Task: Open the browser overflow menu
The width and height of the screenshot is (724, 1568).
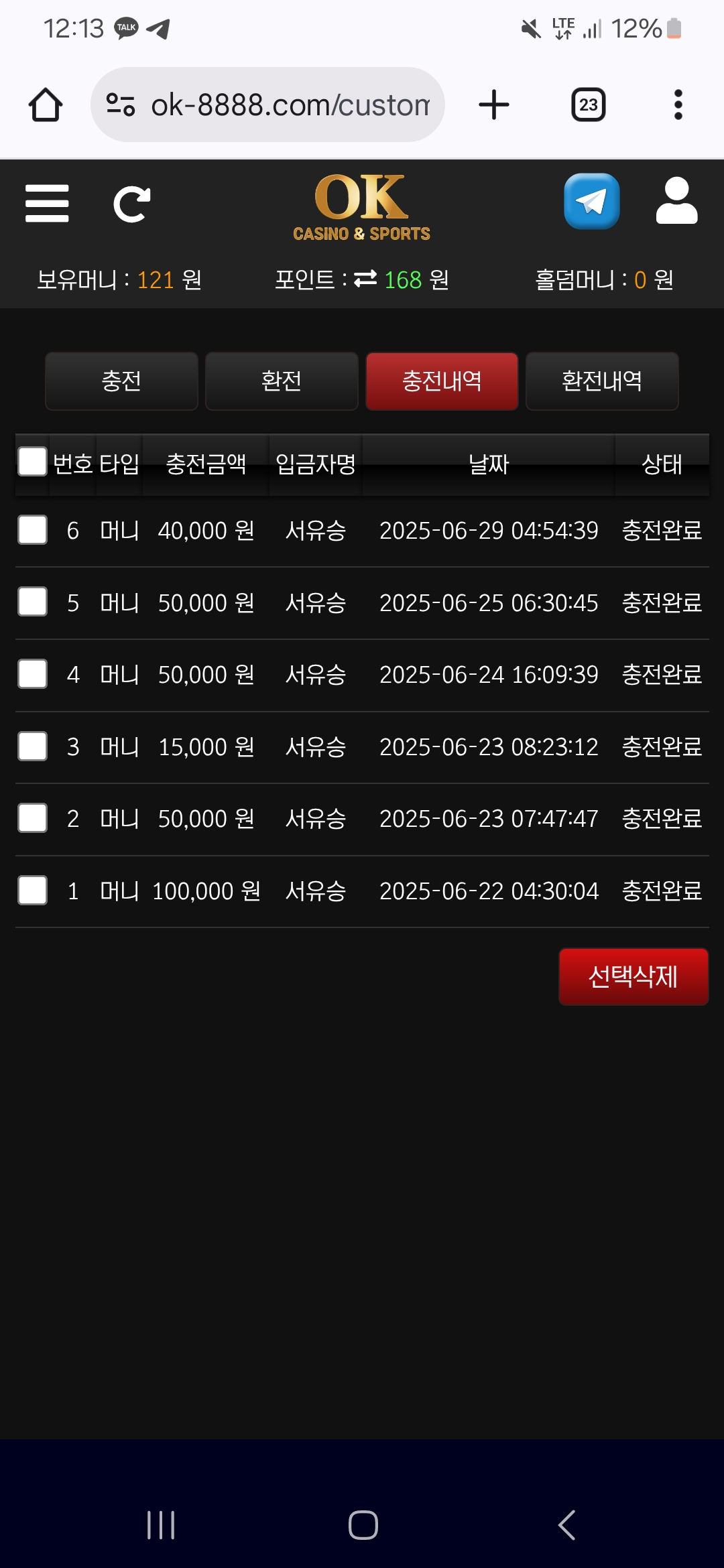Action: 678,105
